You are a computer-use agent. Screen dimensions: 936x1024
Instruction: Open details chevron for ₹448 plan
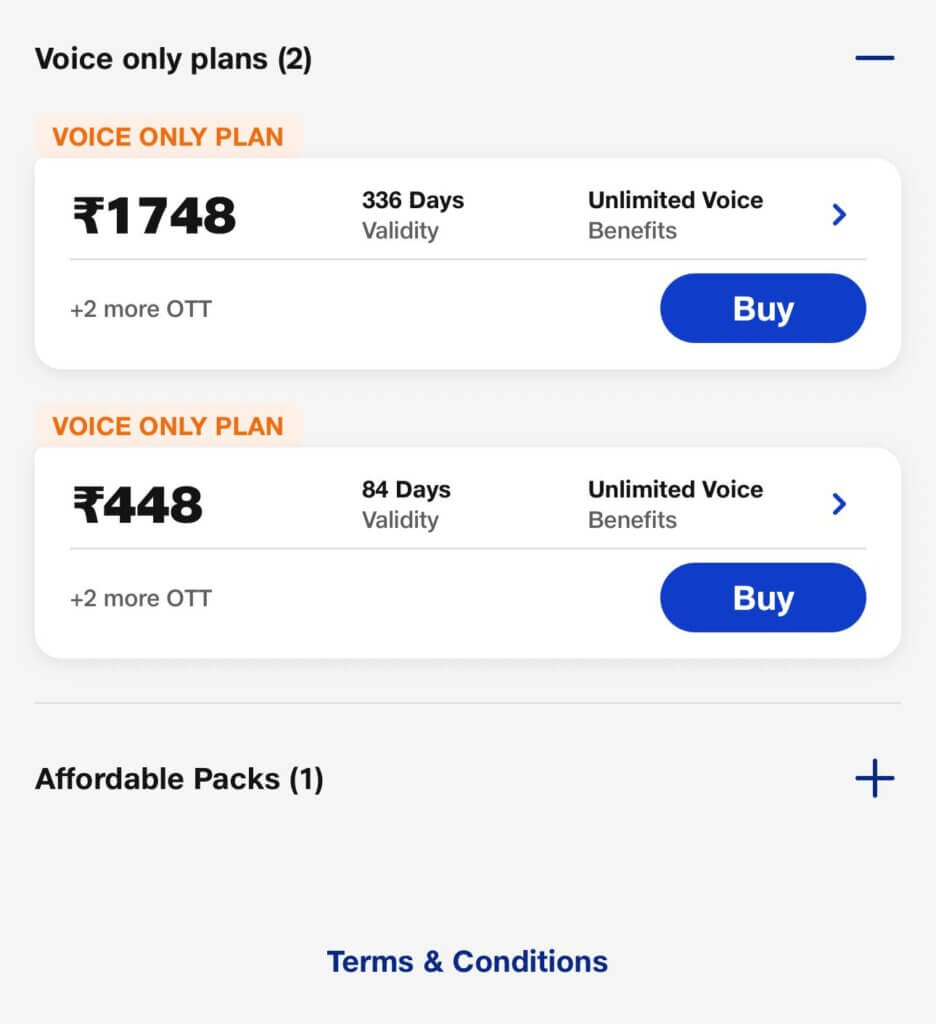click(x=840, y=504)
